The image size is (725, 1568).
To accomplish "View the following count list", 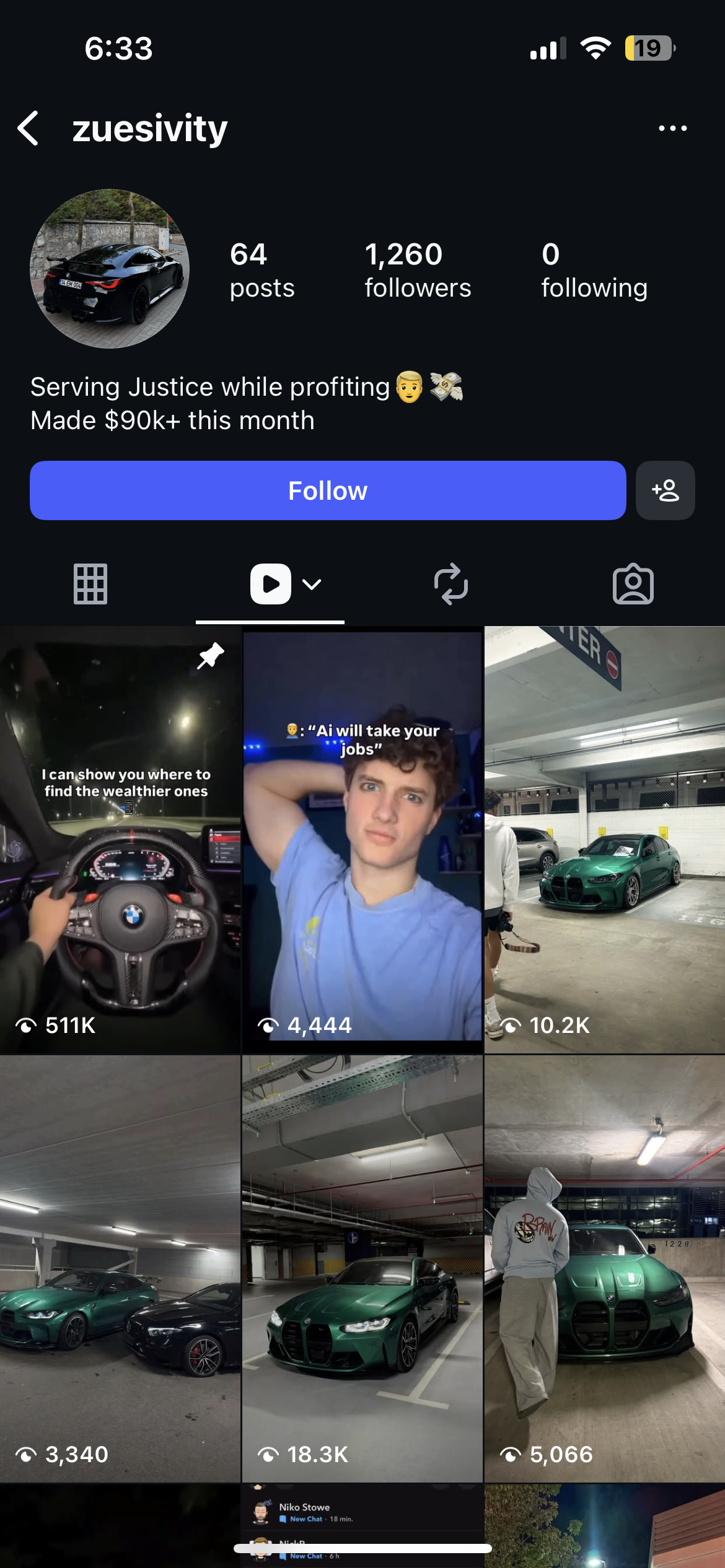I will pos(594,270).
